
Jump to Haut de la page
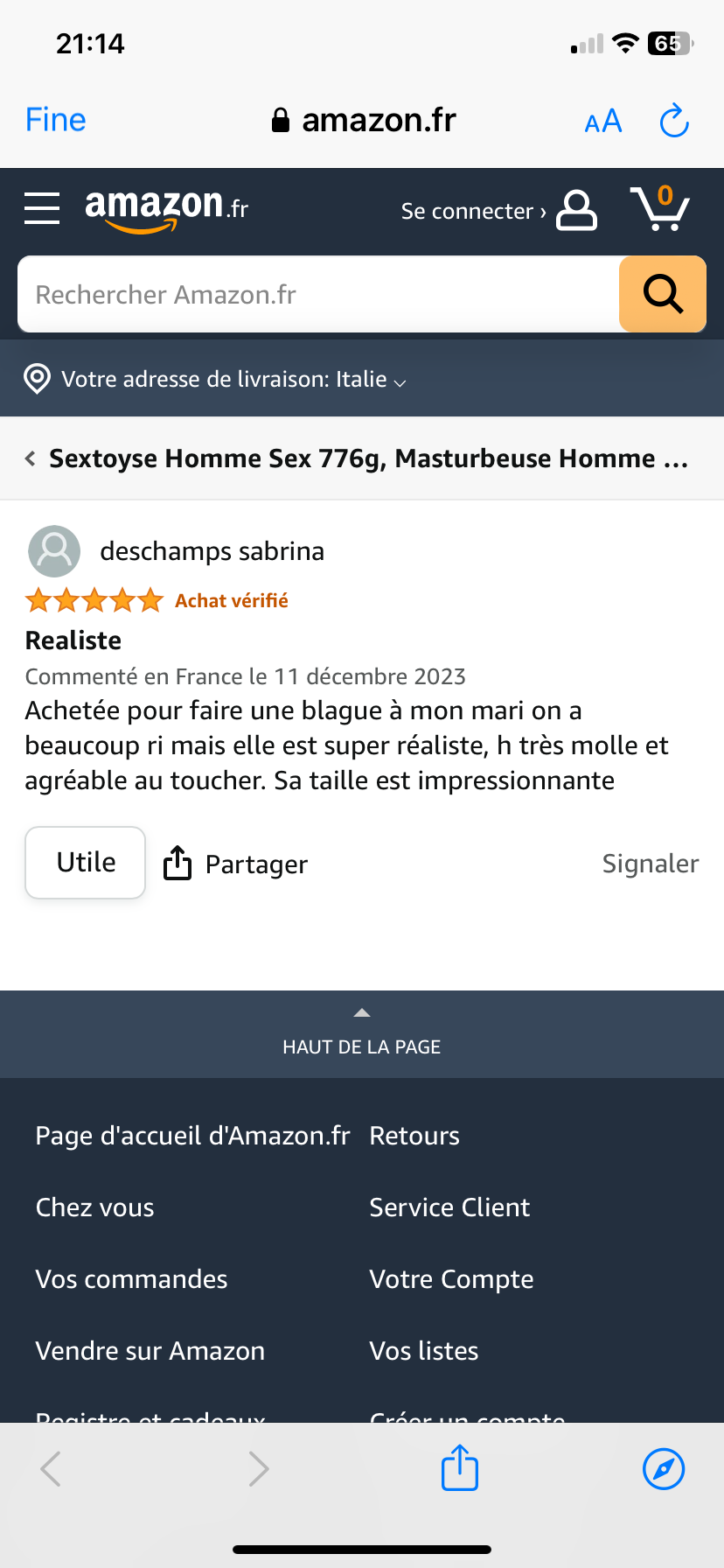361,1035
